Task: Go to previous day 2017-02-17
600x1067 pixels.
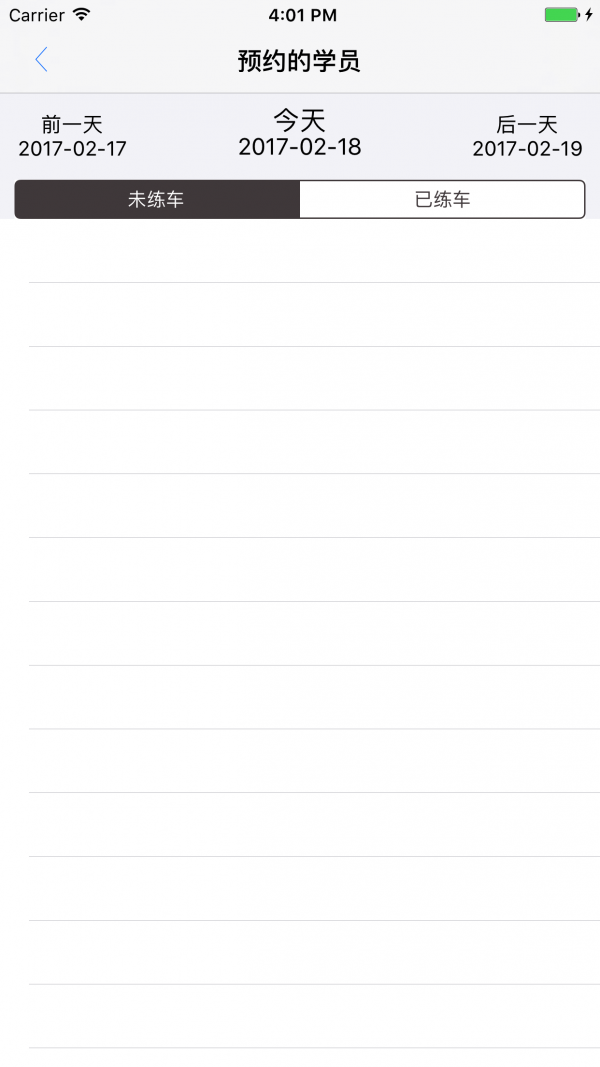Action: (72, 137)
